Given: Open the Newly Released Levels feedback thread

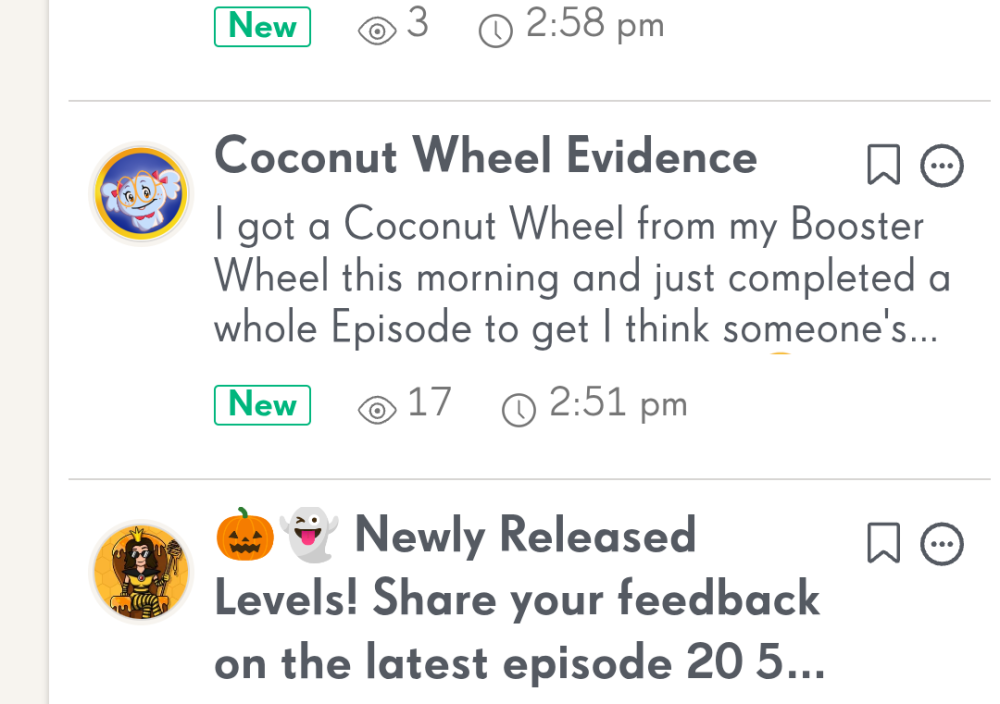Looking at the screenshot, I should (x=517, y=600).
